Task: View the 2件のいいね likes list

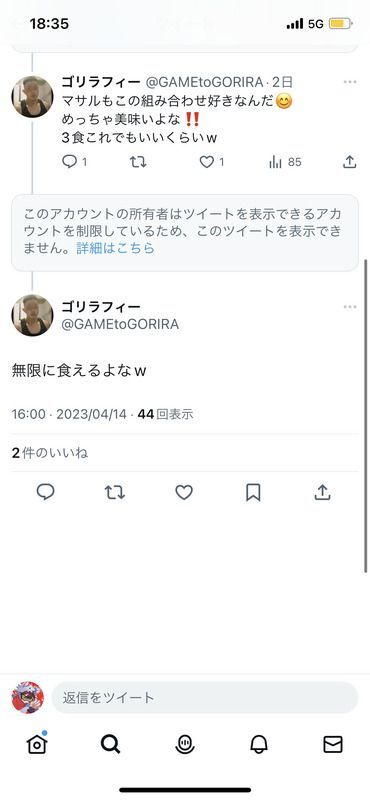Action: pyautogui.click(x=50, y=453)
